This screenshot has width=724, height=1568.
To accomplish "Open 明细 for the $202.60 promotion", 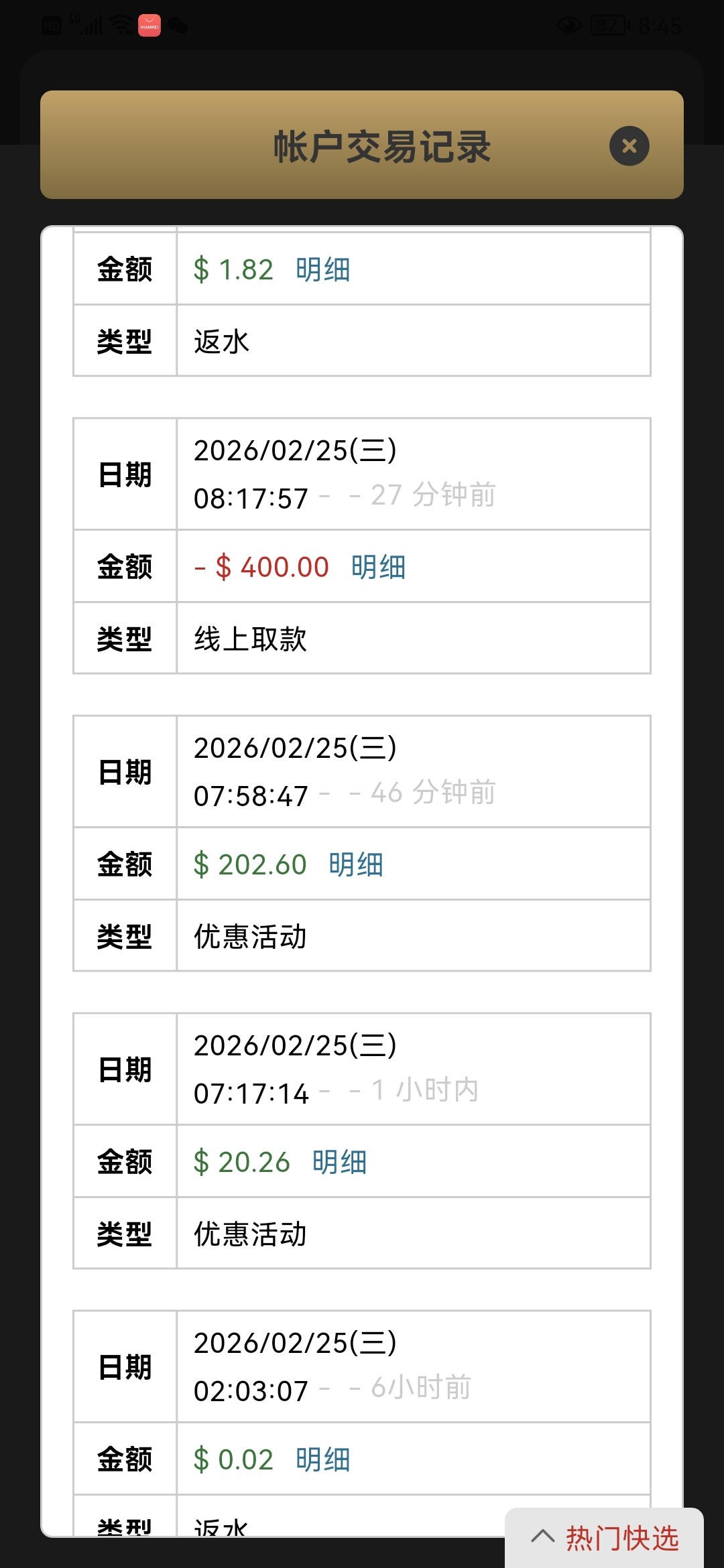I will click(x=355, y=864).
